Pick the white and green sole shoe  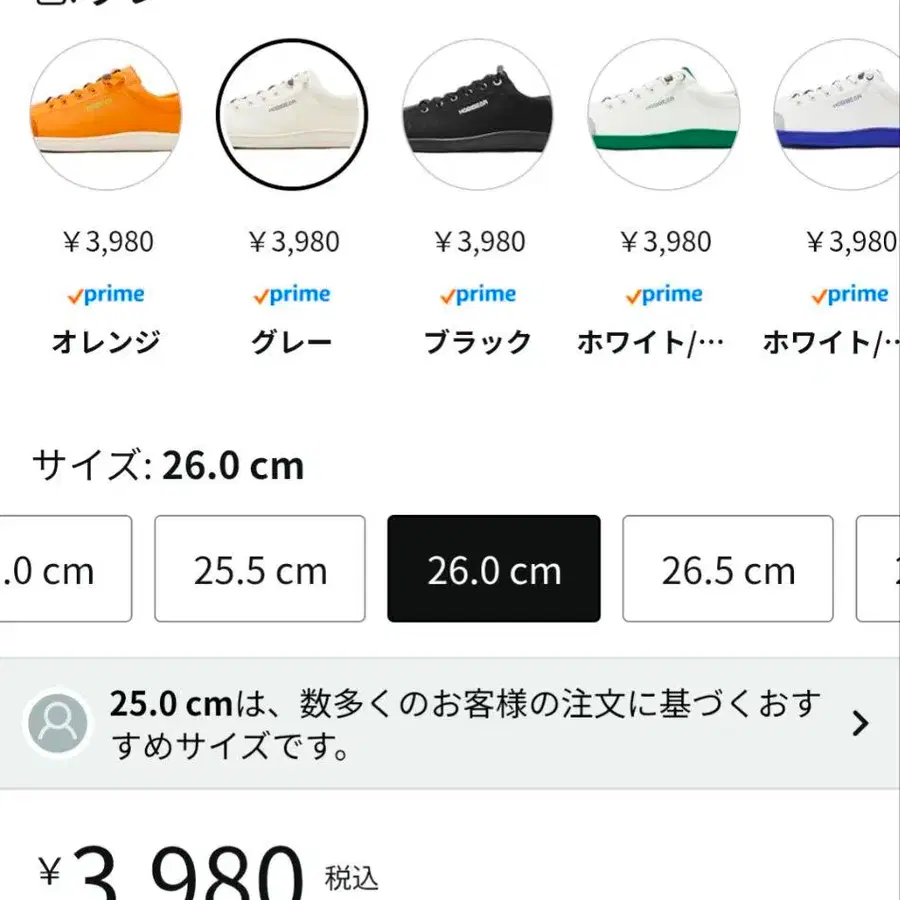[663, 115]
